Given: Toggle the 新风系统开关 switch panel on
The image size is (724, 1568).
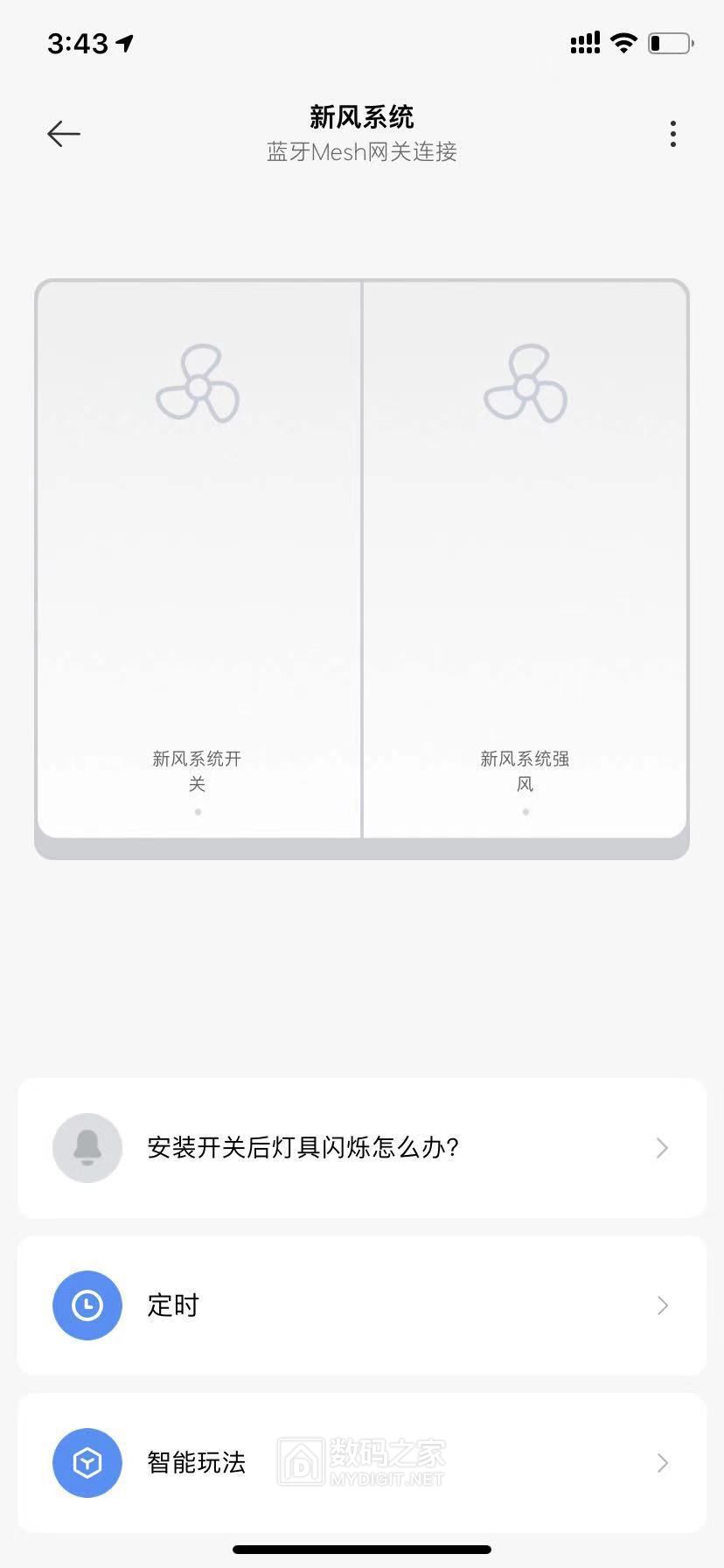Looking at the screenshot, I should pyautogui.click(x=198, y=569).
